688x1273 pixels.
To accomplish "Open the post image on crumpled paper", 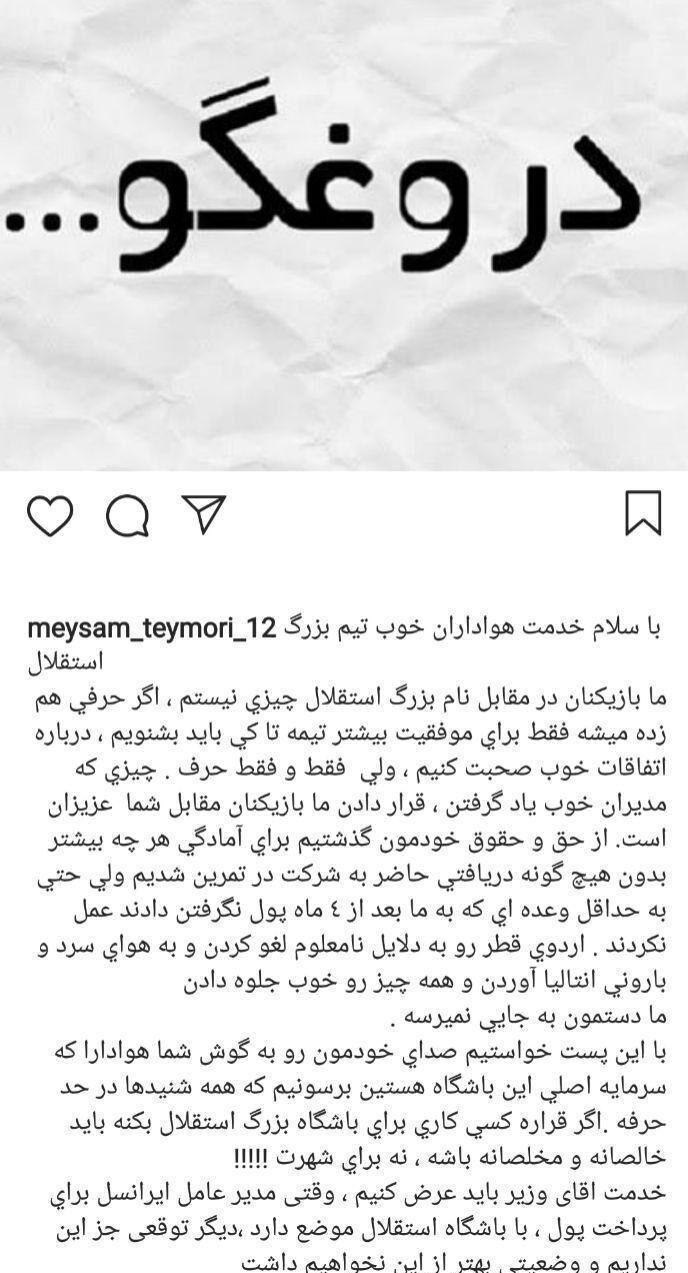I will click(344, 235).
